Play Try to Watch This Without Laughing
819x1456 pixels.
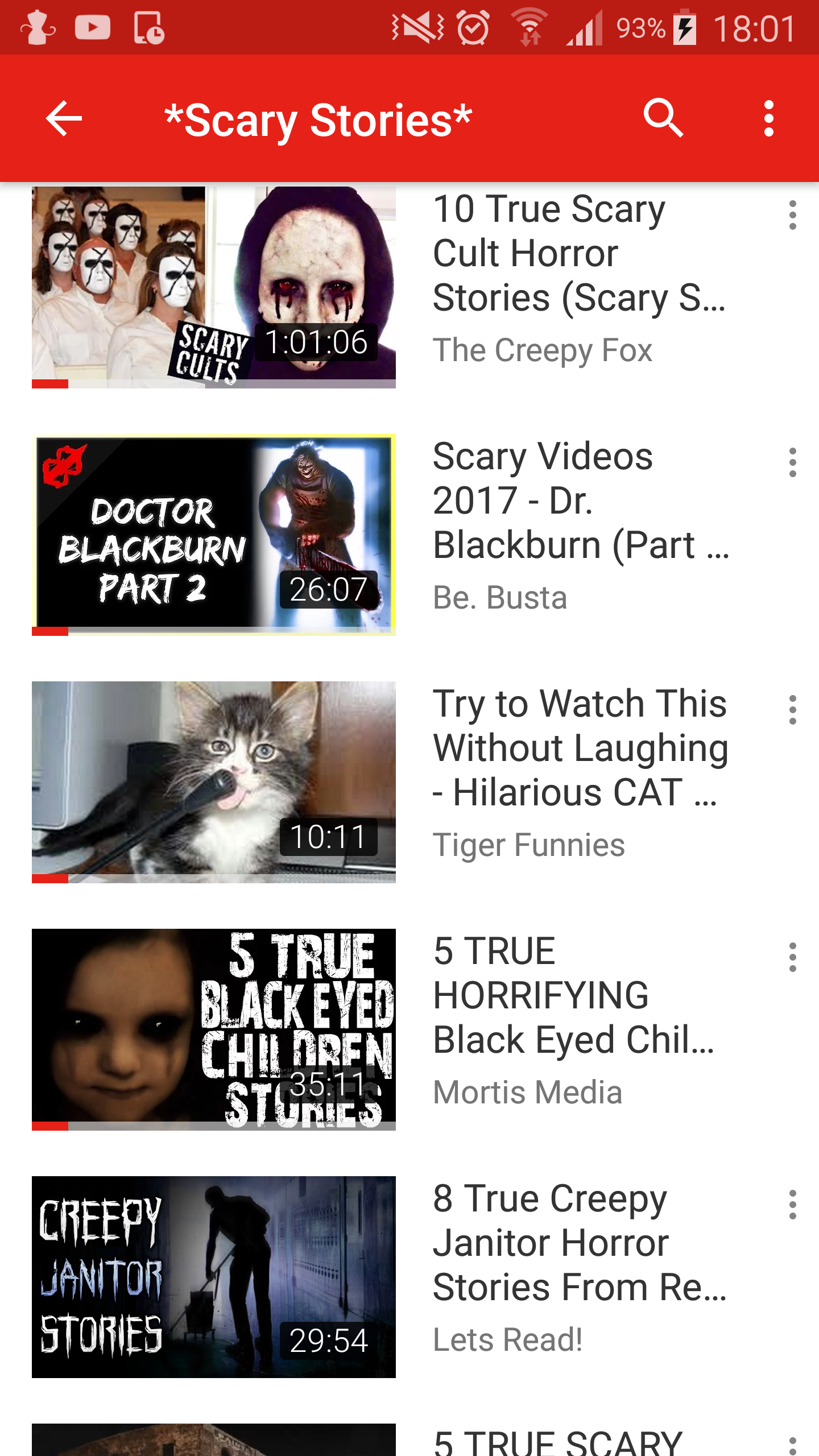coord(214,782)
